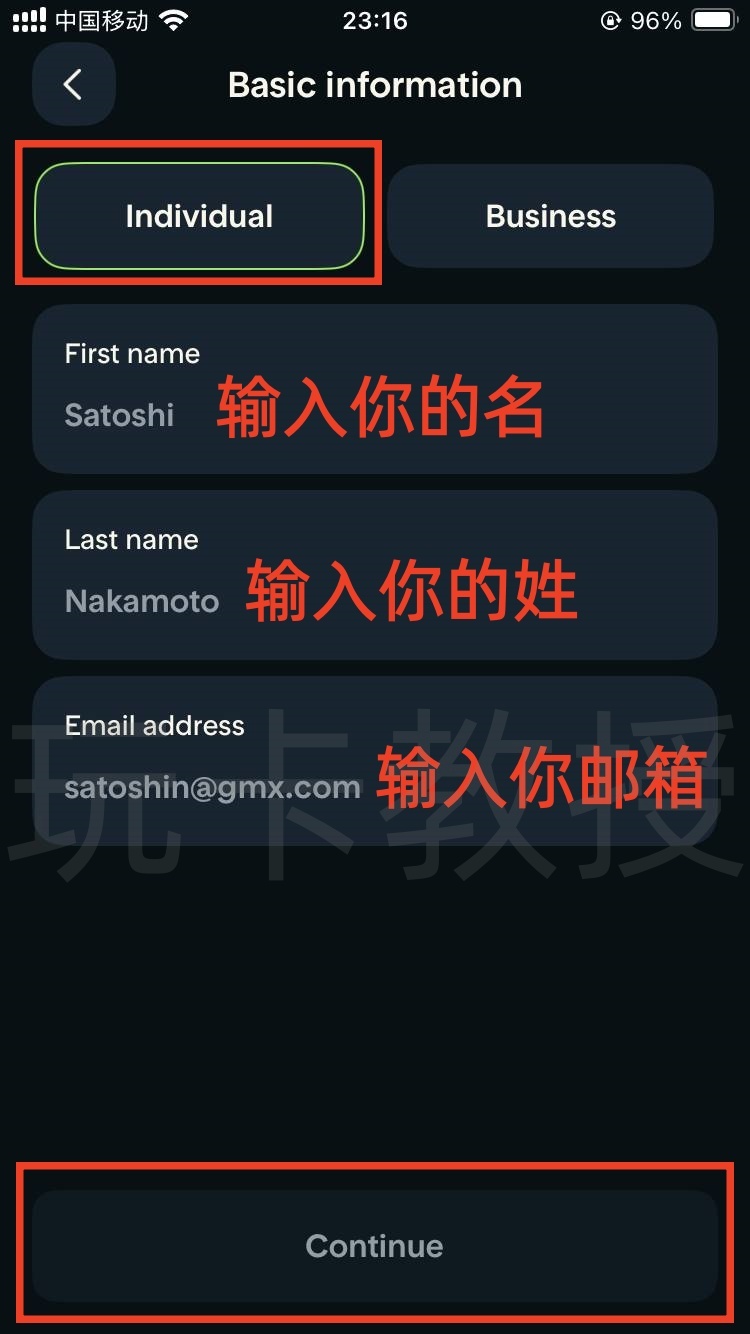
Task: Focus the Last name field
Action: (374, 575)
